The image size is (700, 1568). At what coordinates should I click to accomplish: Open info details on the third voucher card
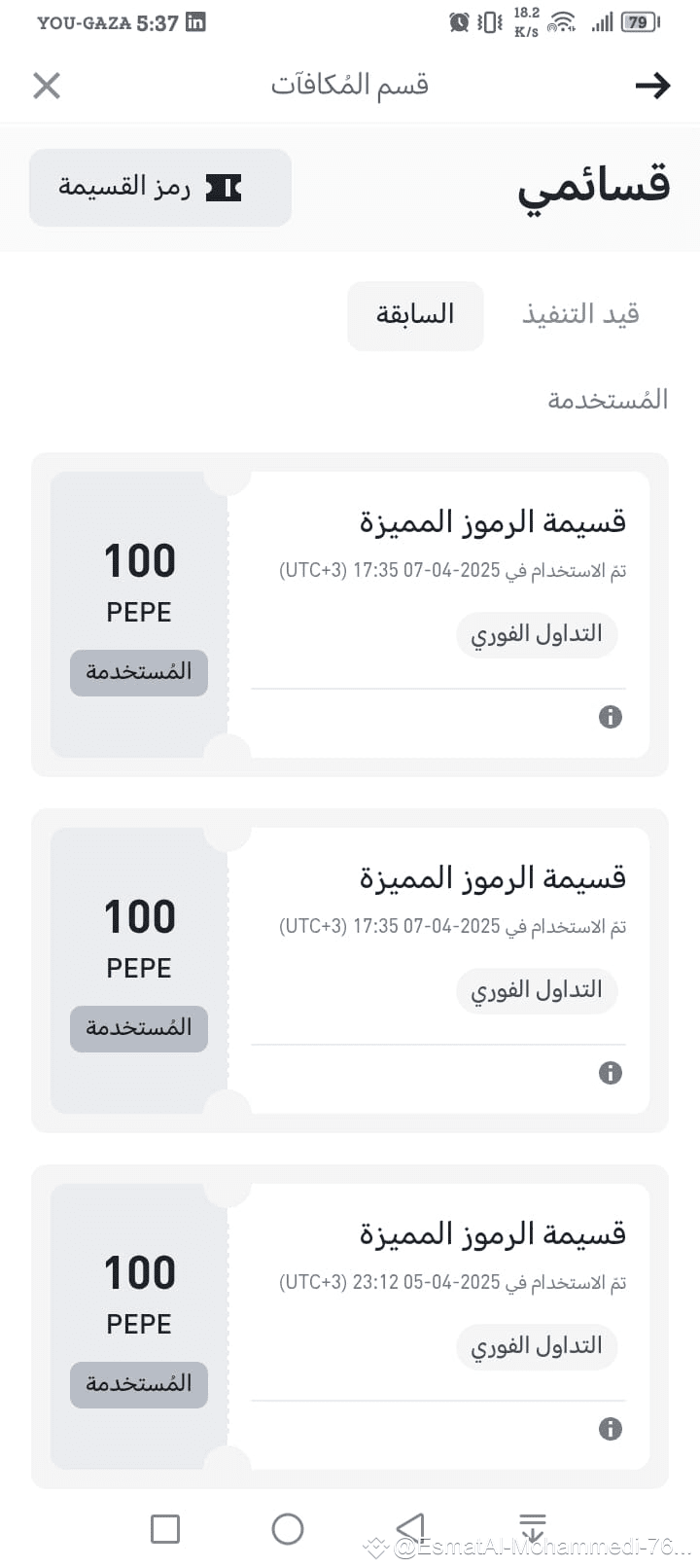610,1429
